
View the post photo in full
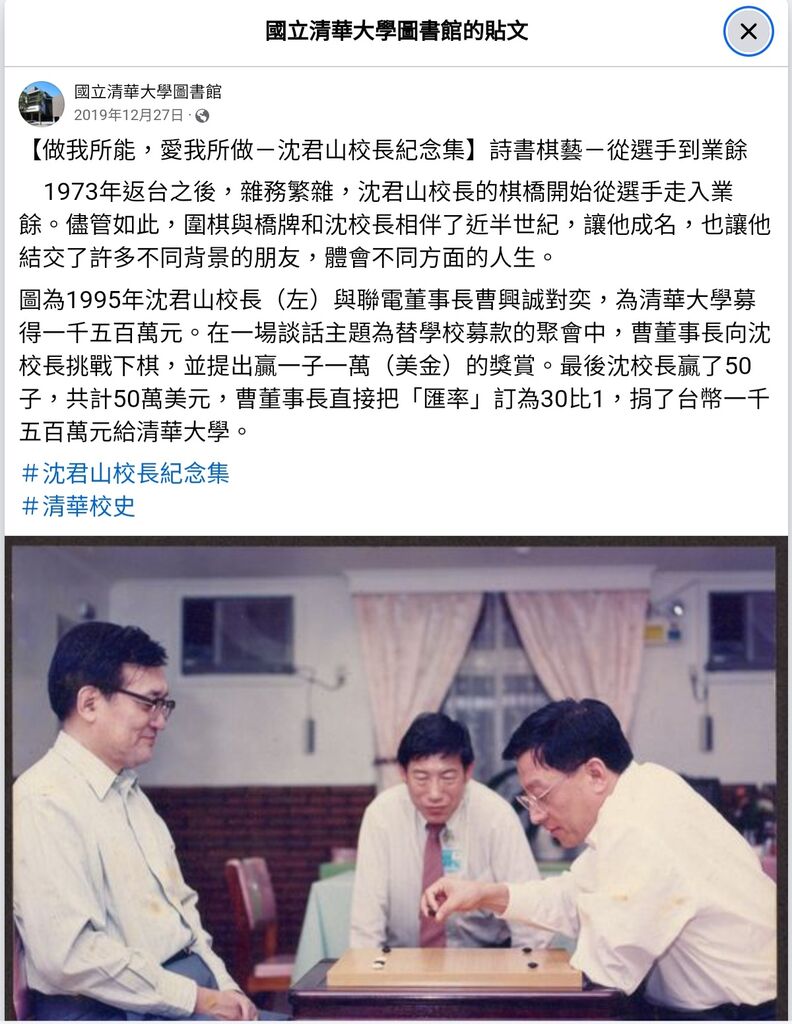[396, 780]
